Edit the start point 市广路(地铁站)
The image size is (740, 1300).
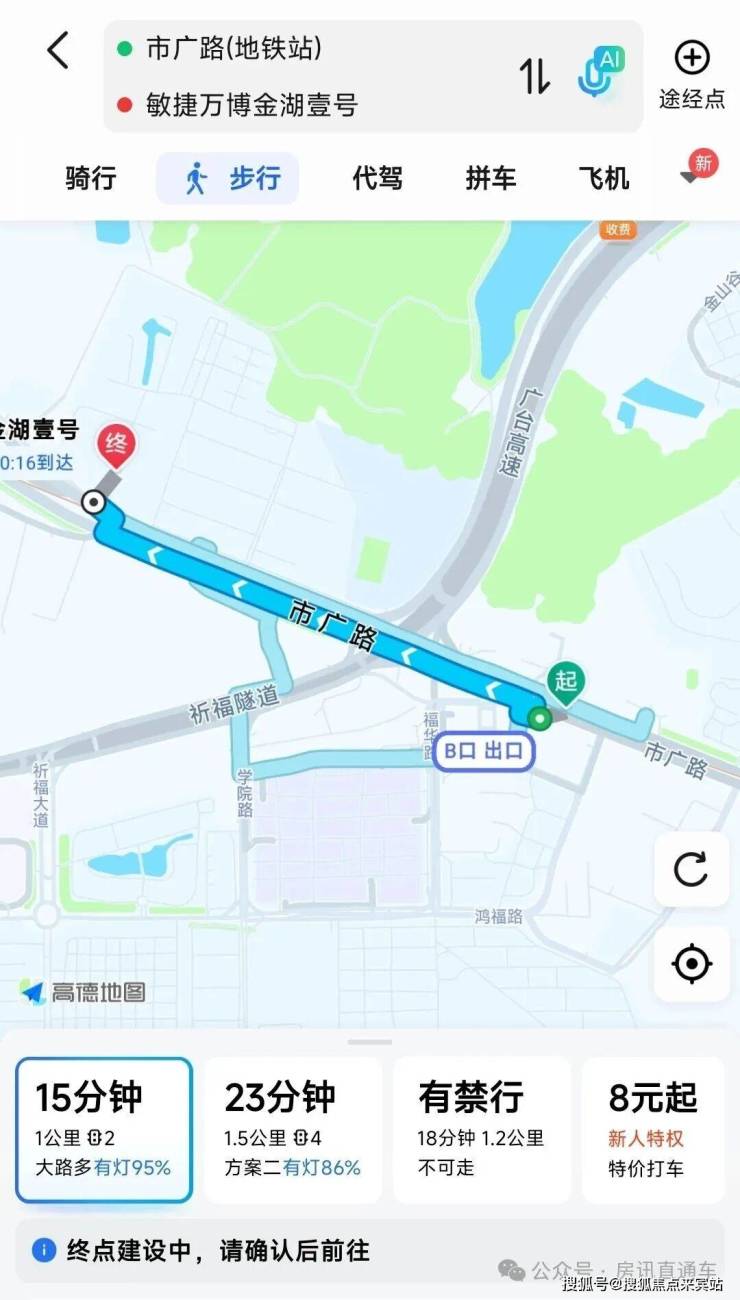click(234, 48)
